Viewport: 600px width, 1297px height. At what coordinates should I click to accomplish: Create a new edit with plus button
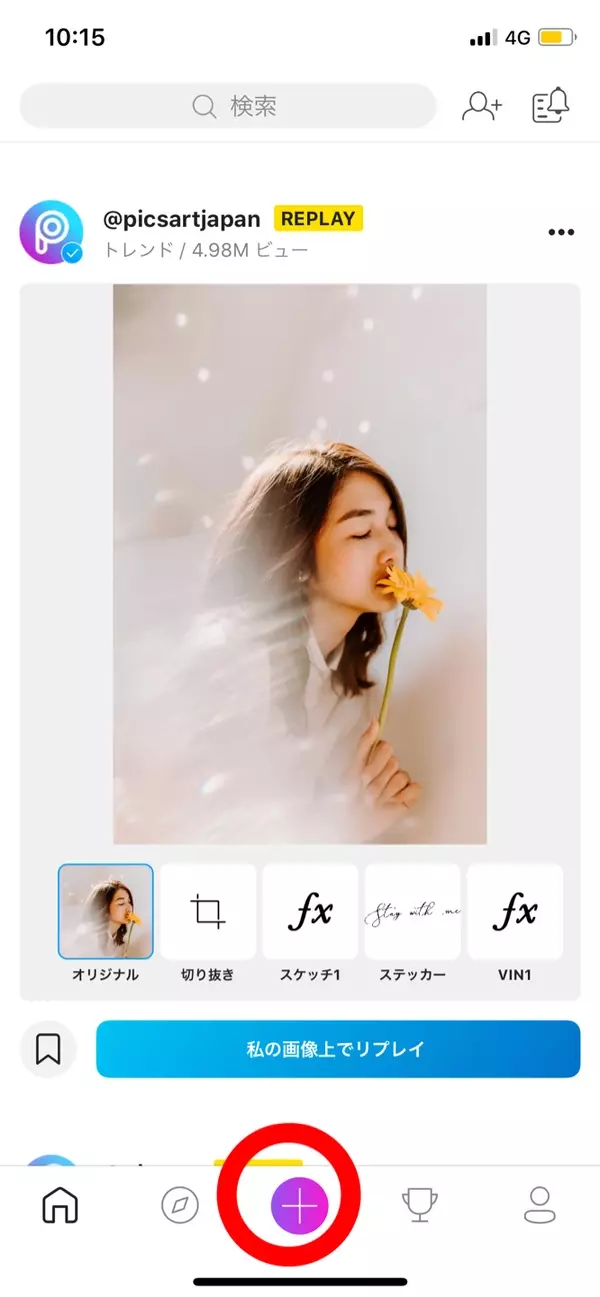(299, 1207)
